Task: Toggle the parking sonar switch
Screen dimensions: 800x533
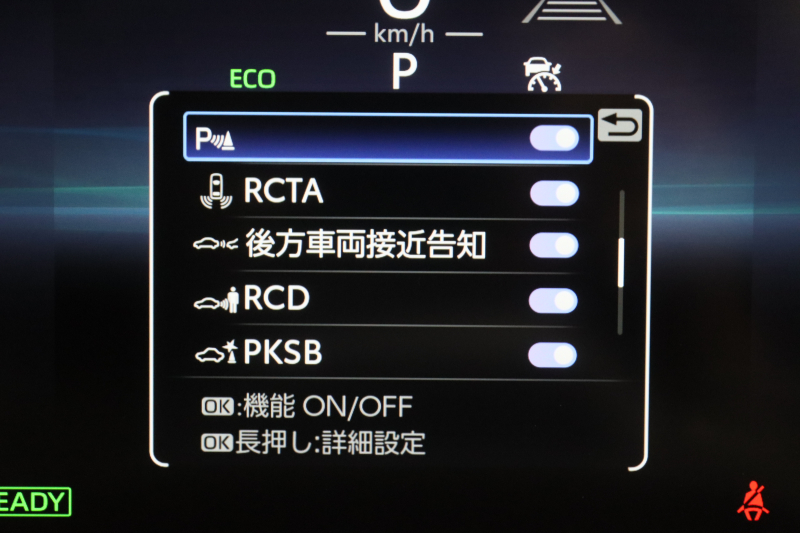Action: (554, 139)
